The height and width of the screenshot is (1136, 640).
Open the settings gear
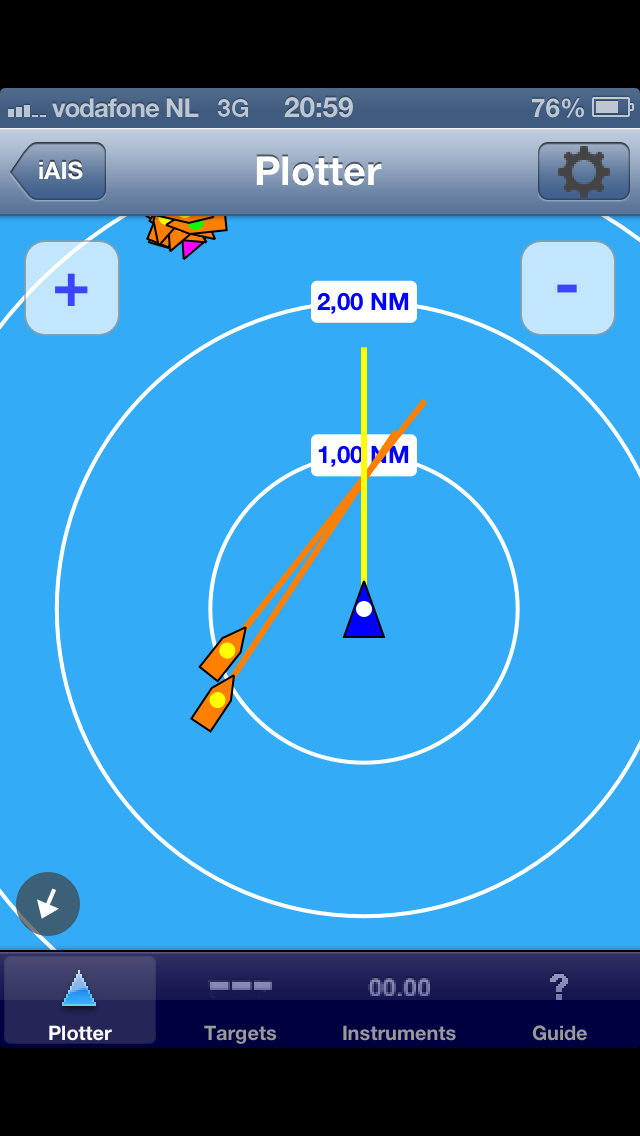(582, 171)
